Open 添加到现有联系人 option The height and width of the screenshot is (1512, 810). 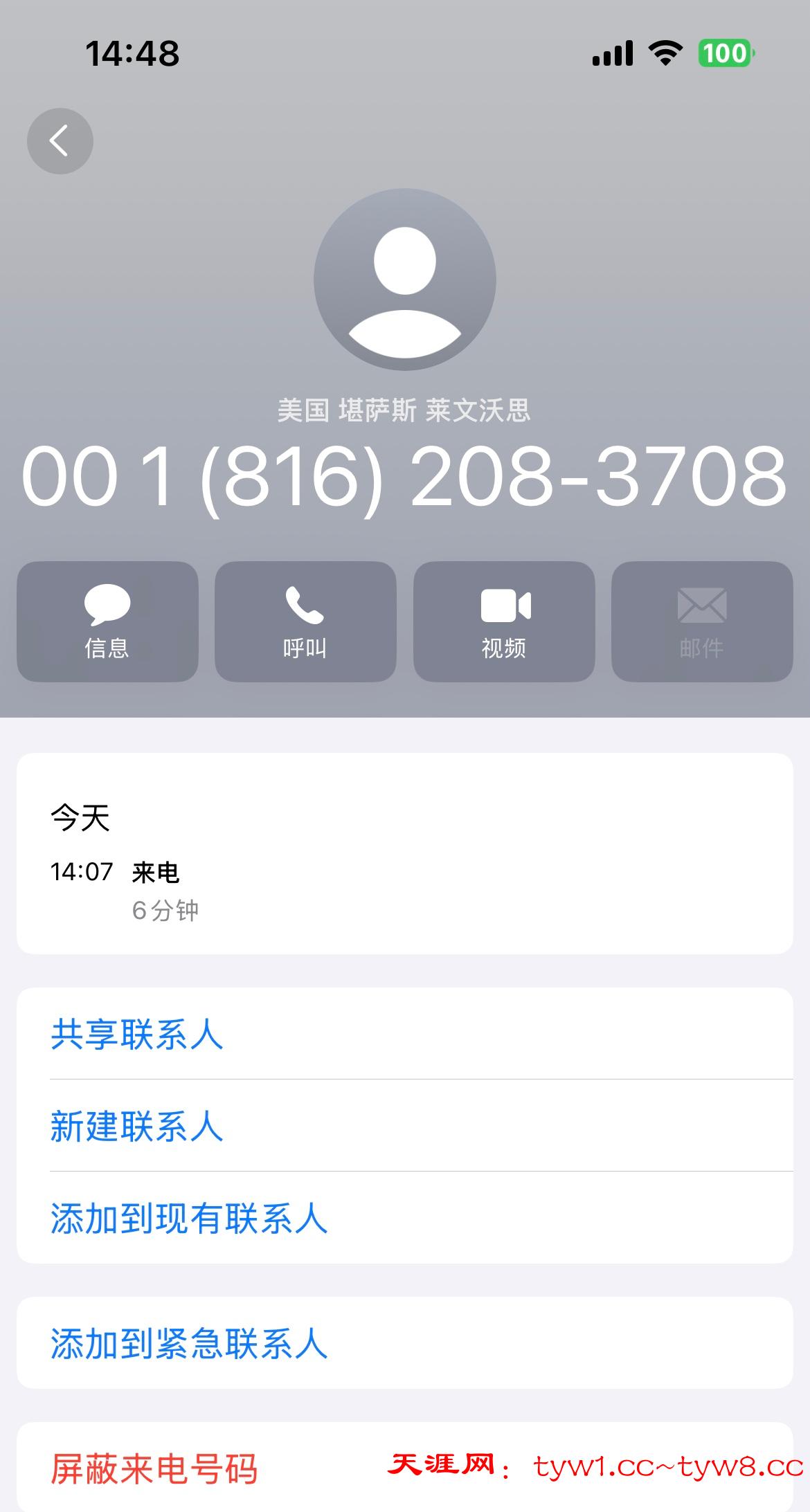(189, 1218)
